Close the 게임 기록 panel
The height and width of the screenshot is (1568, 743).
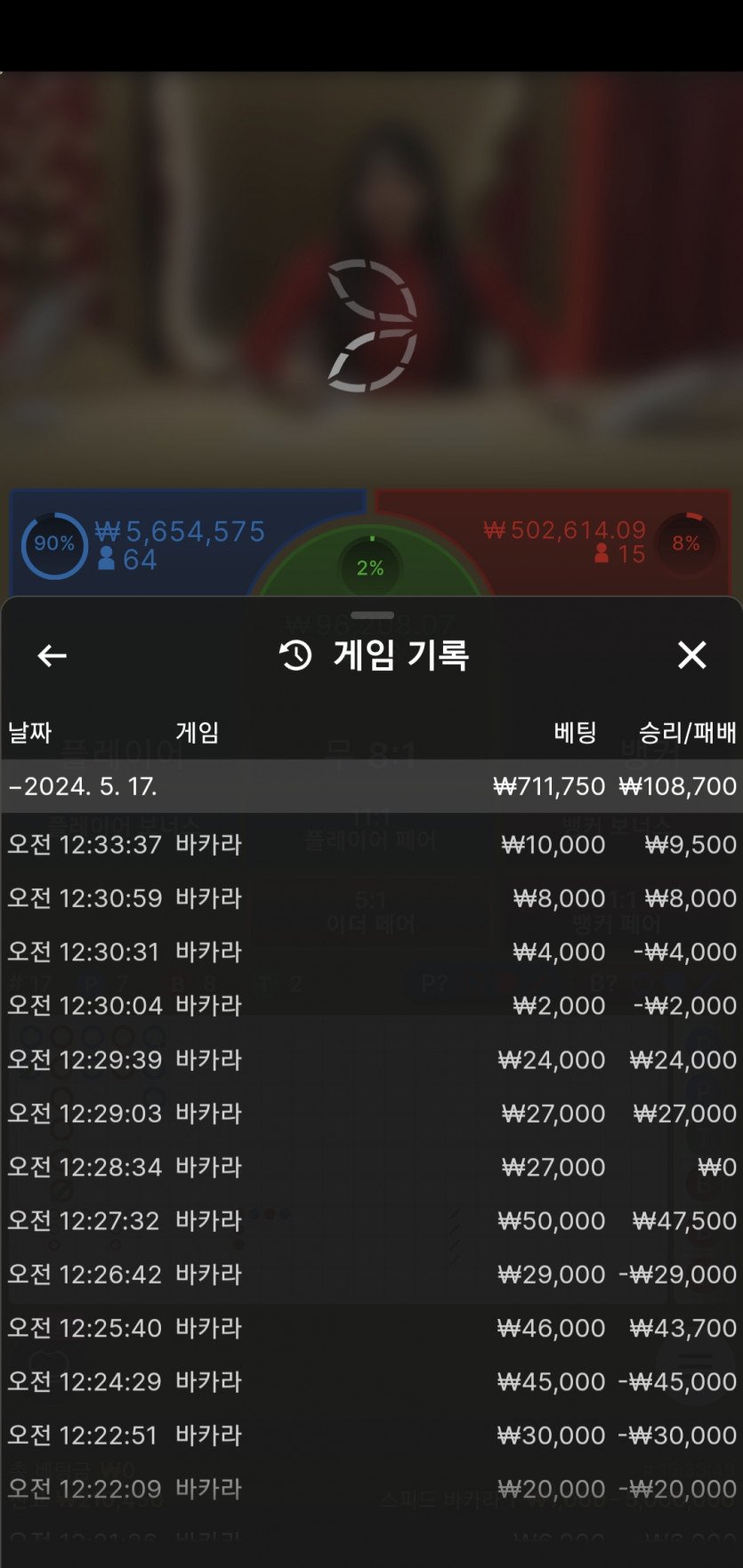tap(691, 655)
